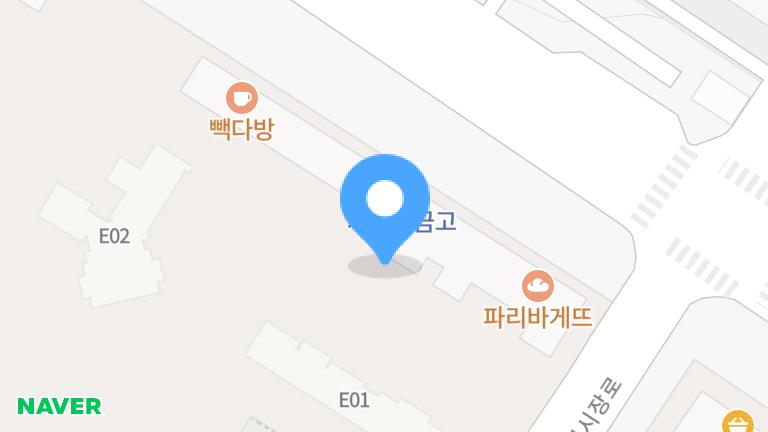Screen dimensions: 768x432
Task: Tap the blue location pin marker
Action: click(x=385, y=201)
